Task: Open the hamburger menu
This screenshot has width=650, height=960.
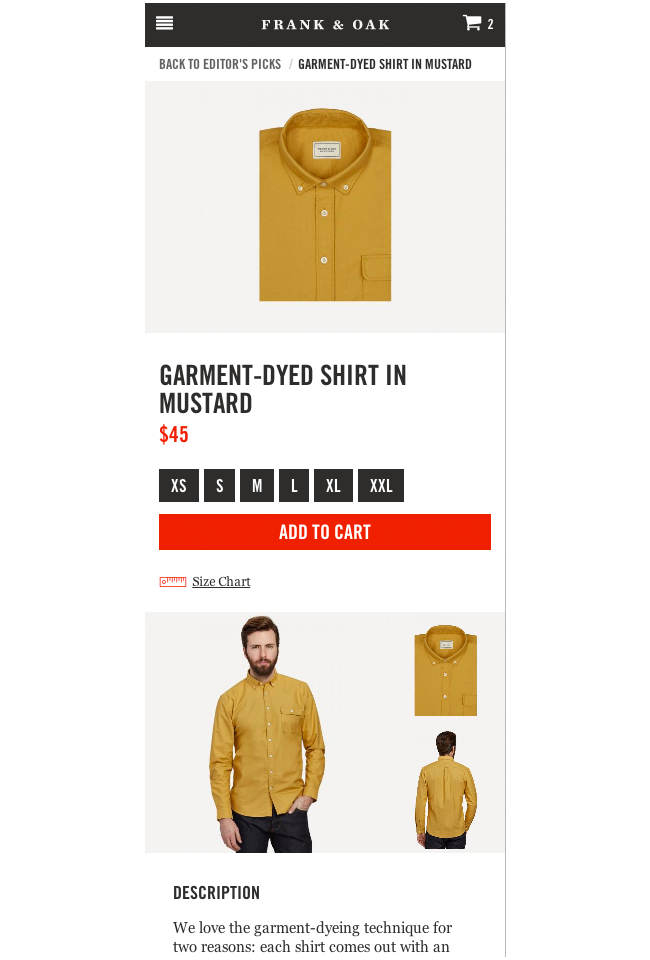Action: coord(165,23)
